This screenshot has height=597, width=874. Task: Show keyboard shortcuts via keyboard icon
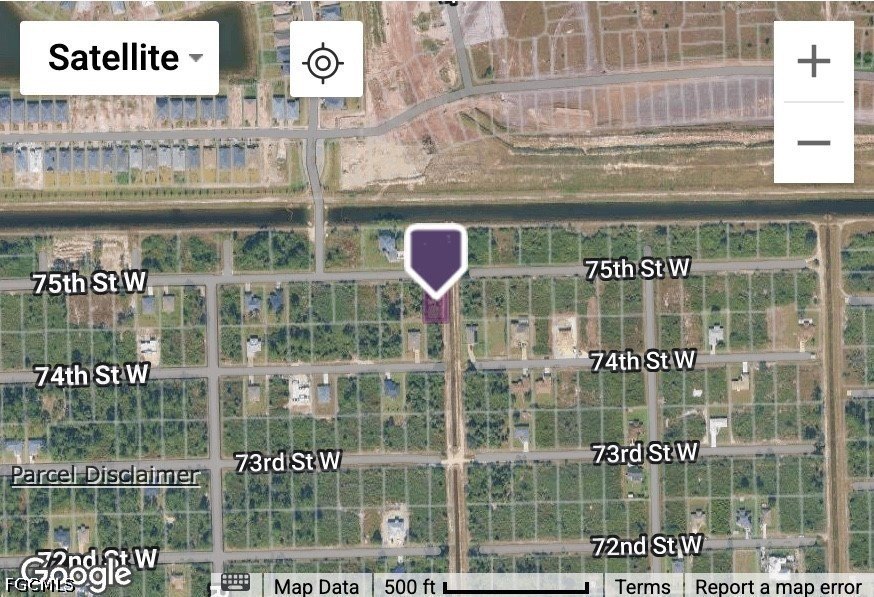[x=235, y=583]
